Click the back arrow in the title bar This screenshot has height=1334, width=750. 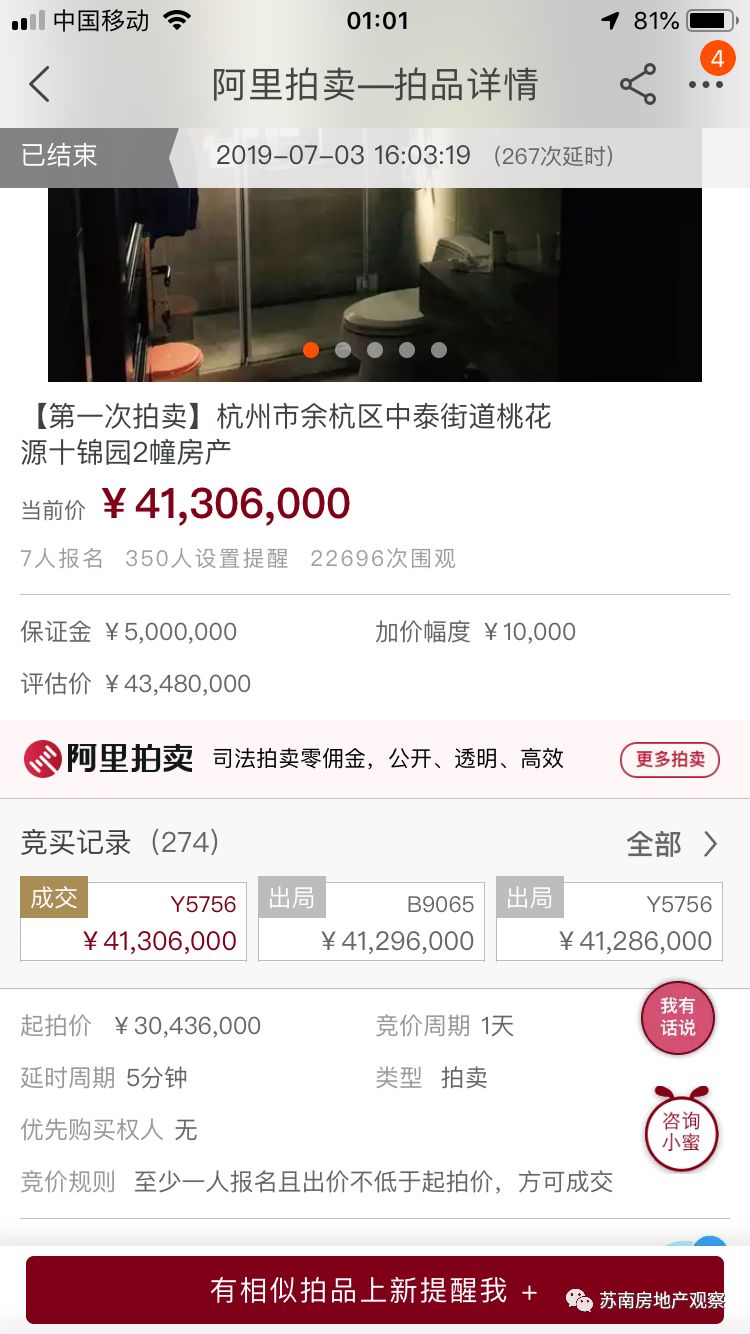[x=38, y=85]
